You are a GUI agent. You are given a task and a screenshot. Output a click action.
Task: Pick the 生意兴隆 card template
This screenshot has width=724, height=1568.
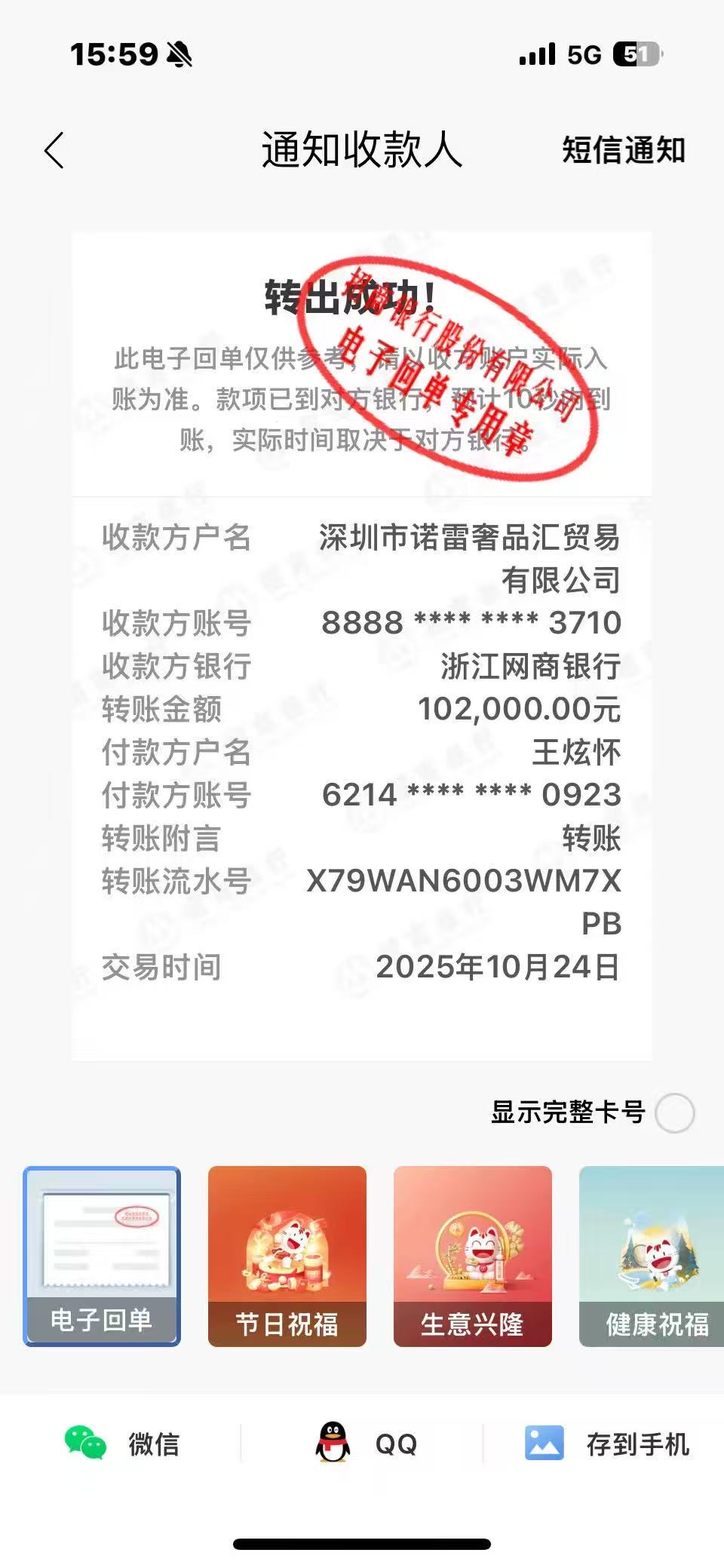[473, 1257]
